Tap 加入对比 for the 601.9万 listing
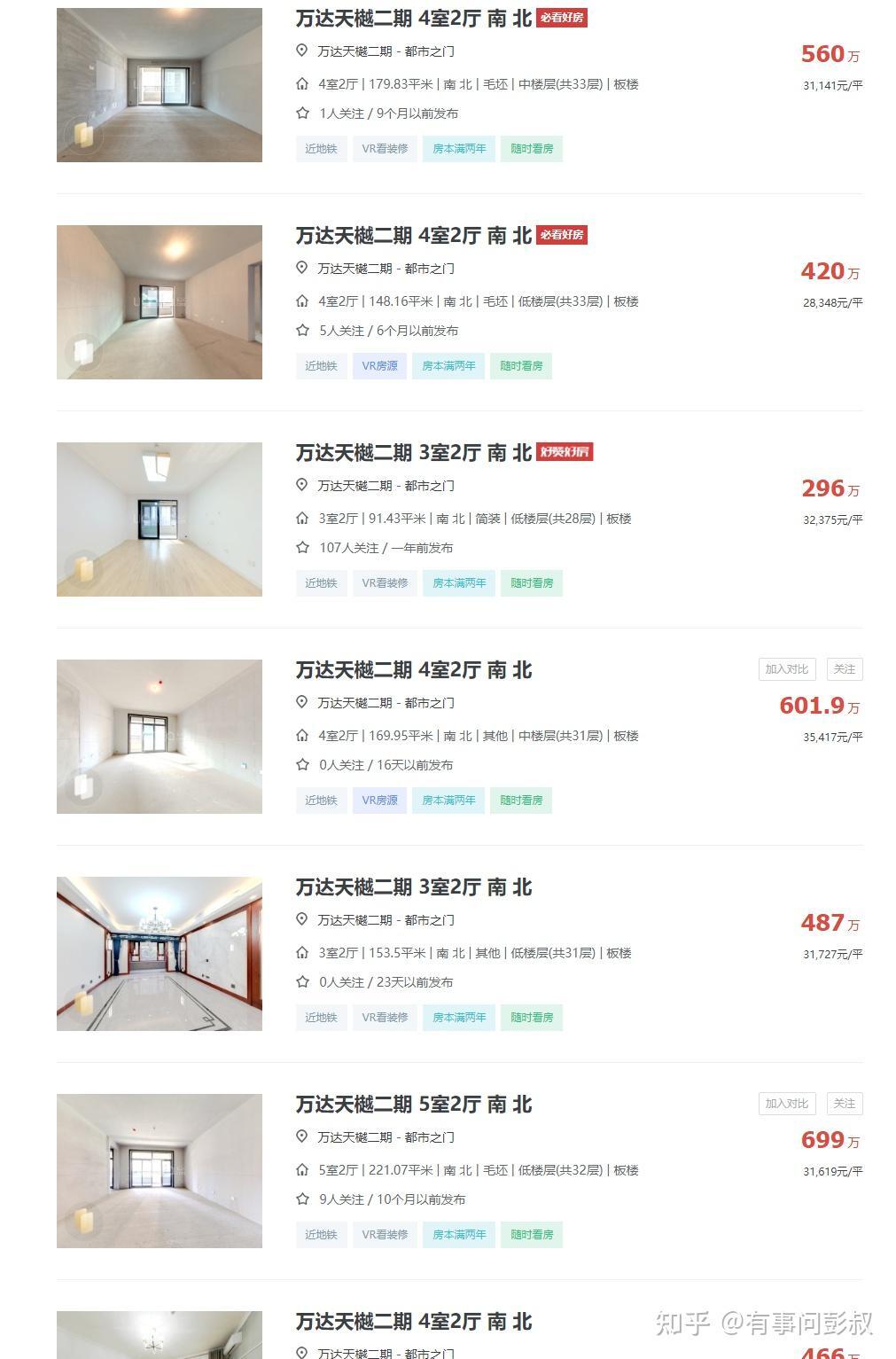 pos(787,669)
